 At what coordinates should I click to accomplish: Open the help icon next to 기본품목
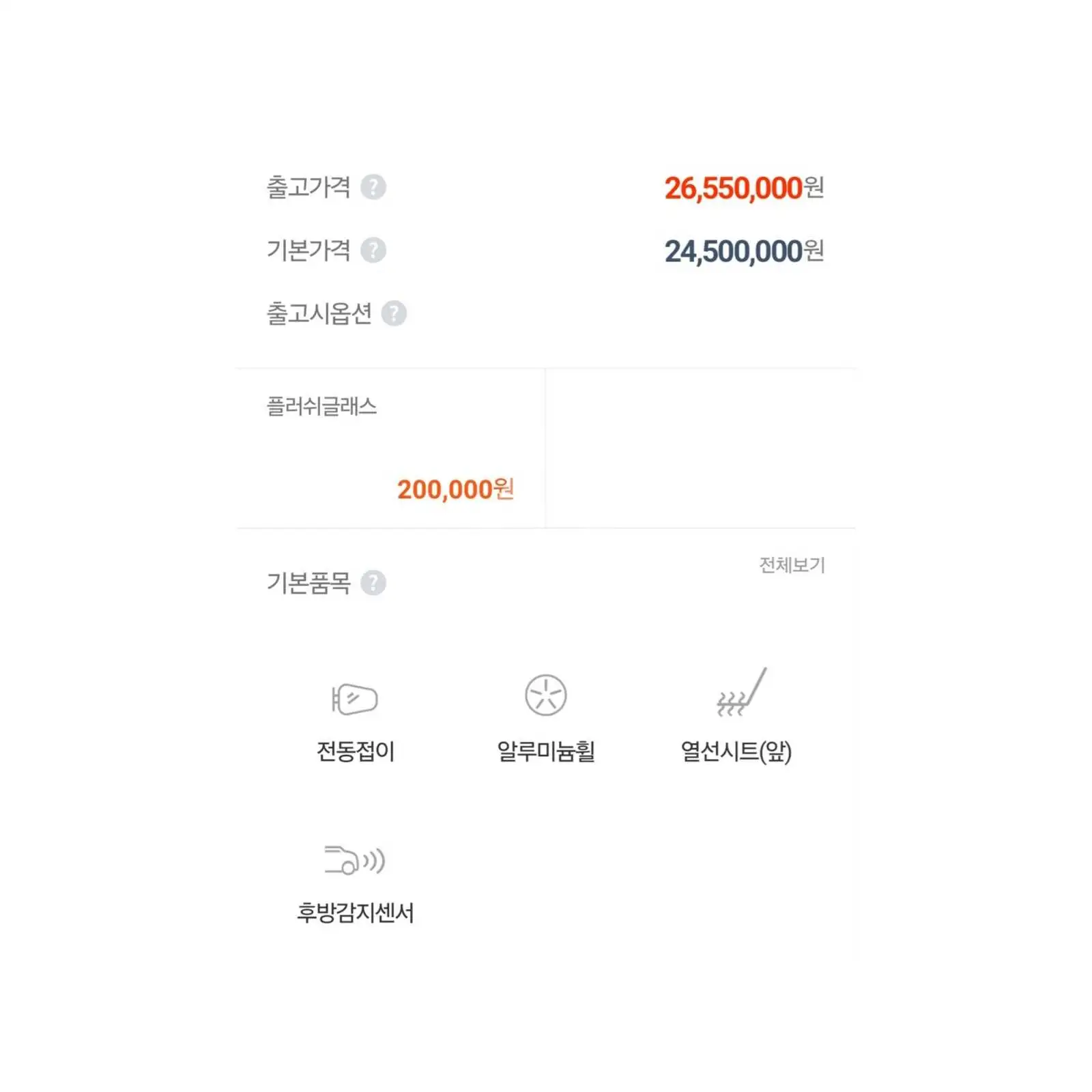tap(373, 583)
